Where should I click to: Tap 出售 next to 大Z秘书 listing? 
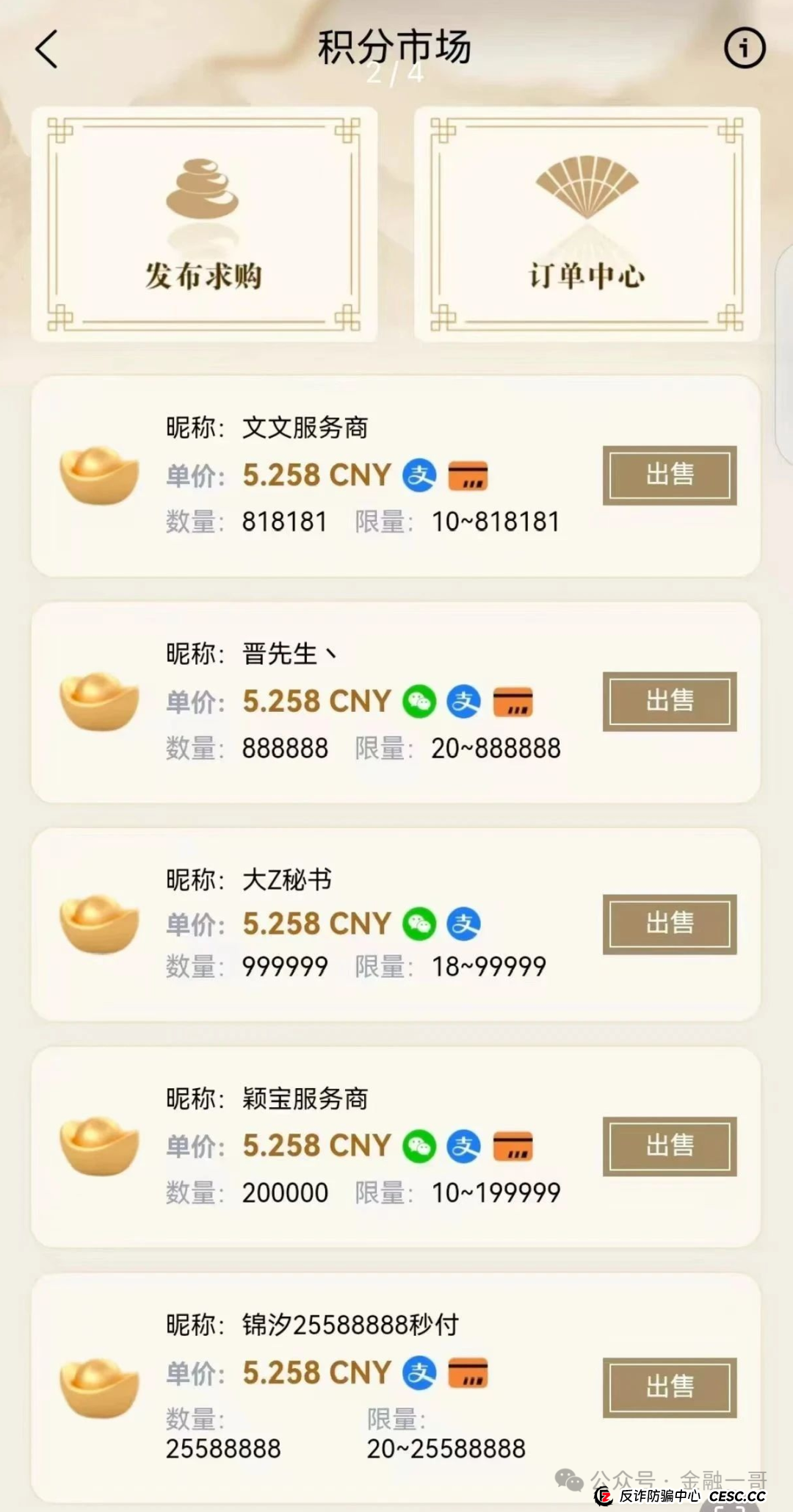[669, 925]
